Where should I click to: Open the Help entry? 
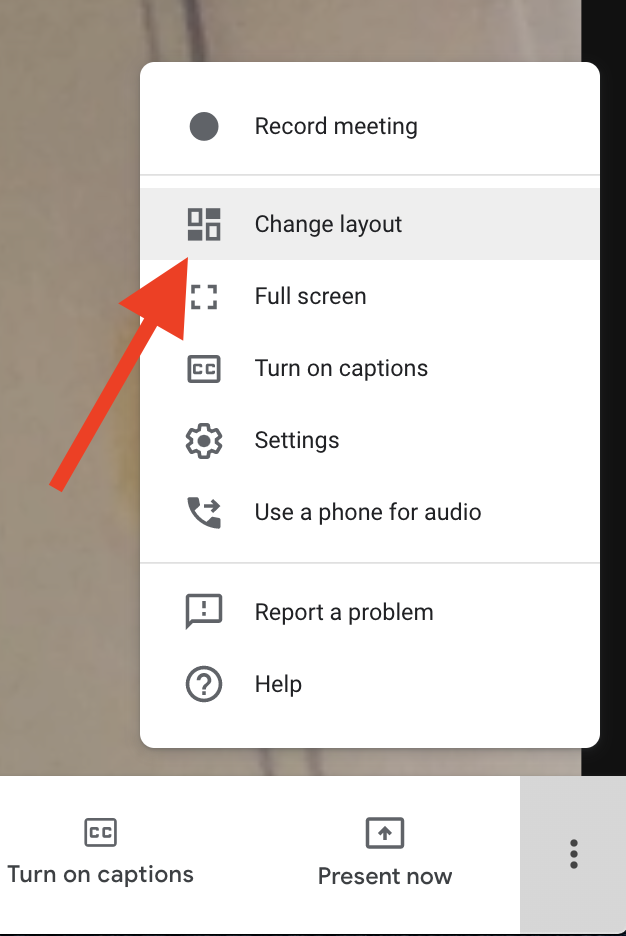pyautogui.click(x=278, y=684)
